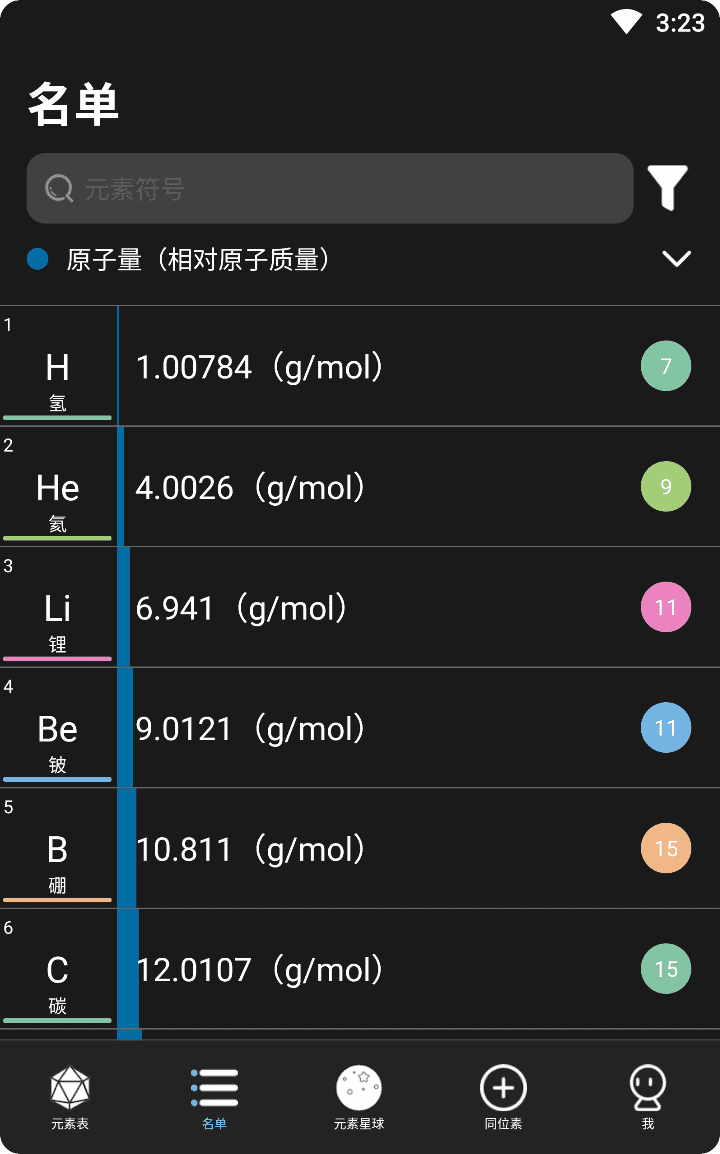Image resolution: width=720 pixels, height=1154 pixels.
Task: Go to the 元素星球 tab
Action: coord(359,1097)
